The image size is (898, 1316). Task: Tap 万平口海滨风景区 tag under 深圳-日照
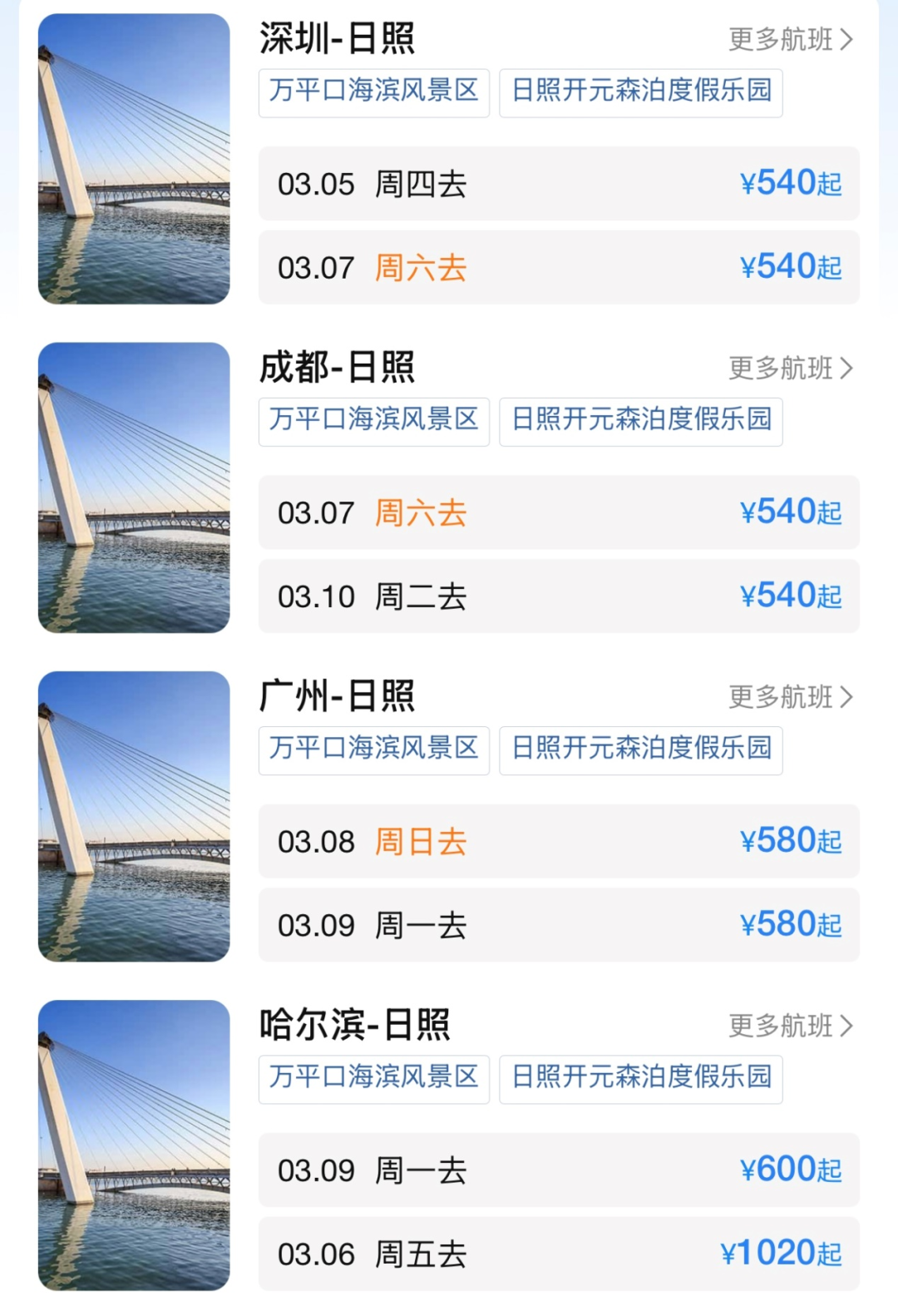(374, 91)
